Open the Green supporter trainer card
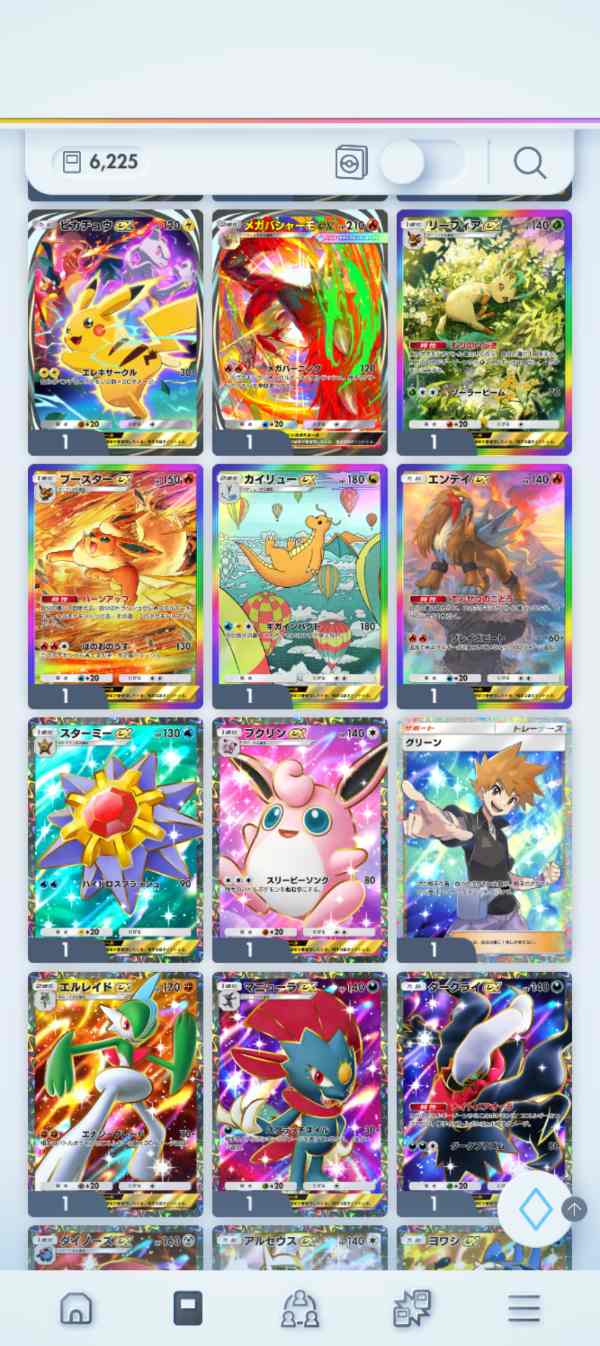This screenshot has width=600, height=1346. click(484, 840)
